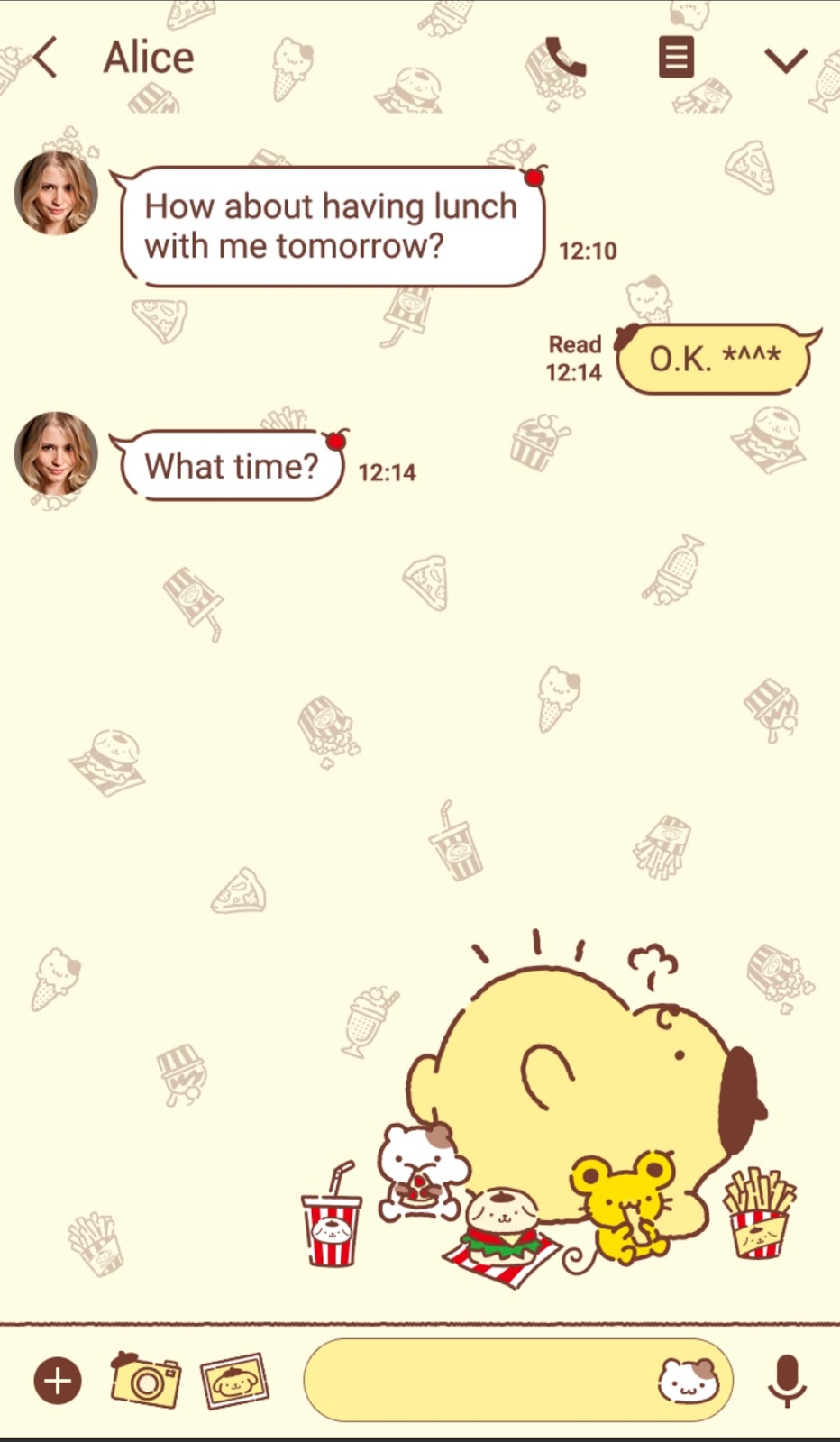Open the photo gallery picker
Image resolution: width=840 pixels, height=1442 pixels.
[234, 1380]
